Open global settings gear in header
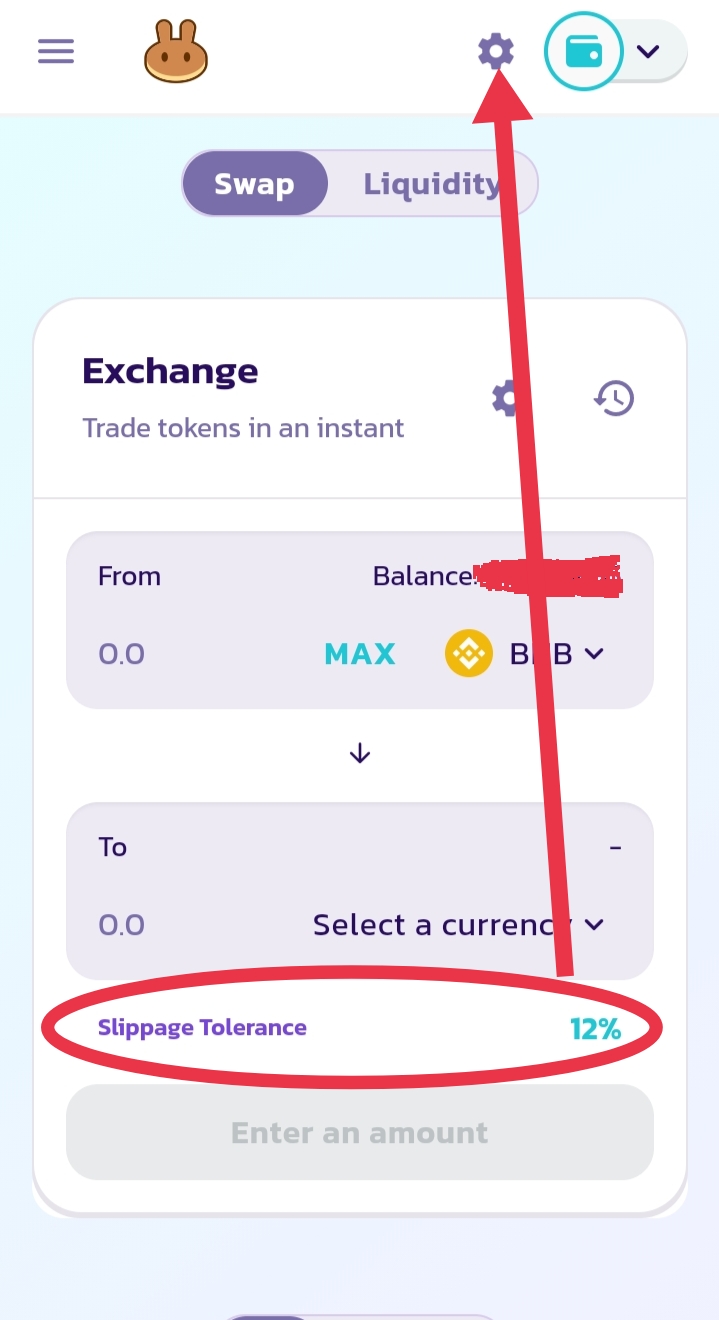The image size is (719, 1320). pyautogui.click(x=496, y=50)
